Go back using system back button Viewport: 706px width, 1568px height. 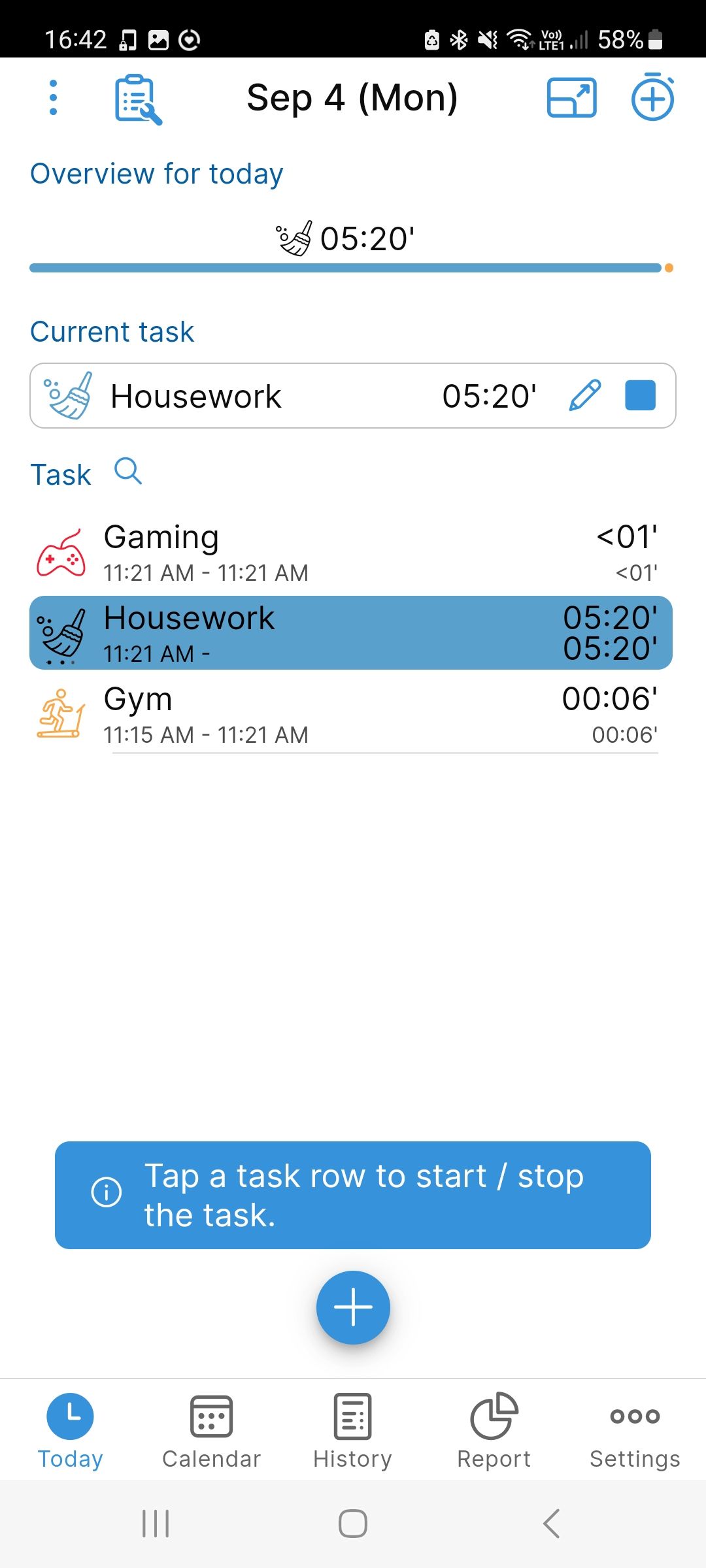coord(551,1524)
